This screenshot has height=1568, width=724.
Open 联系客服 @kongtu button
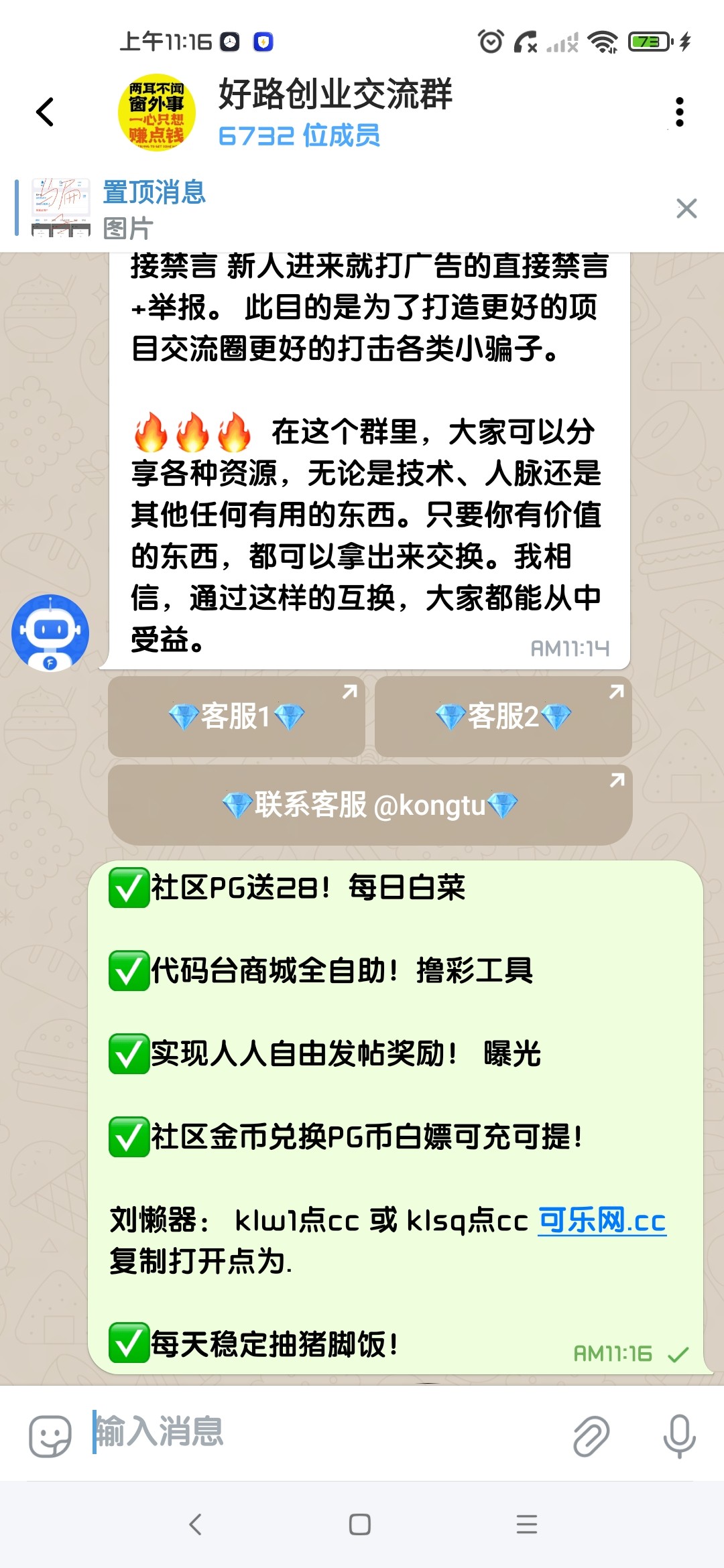pos(370,805)
